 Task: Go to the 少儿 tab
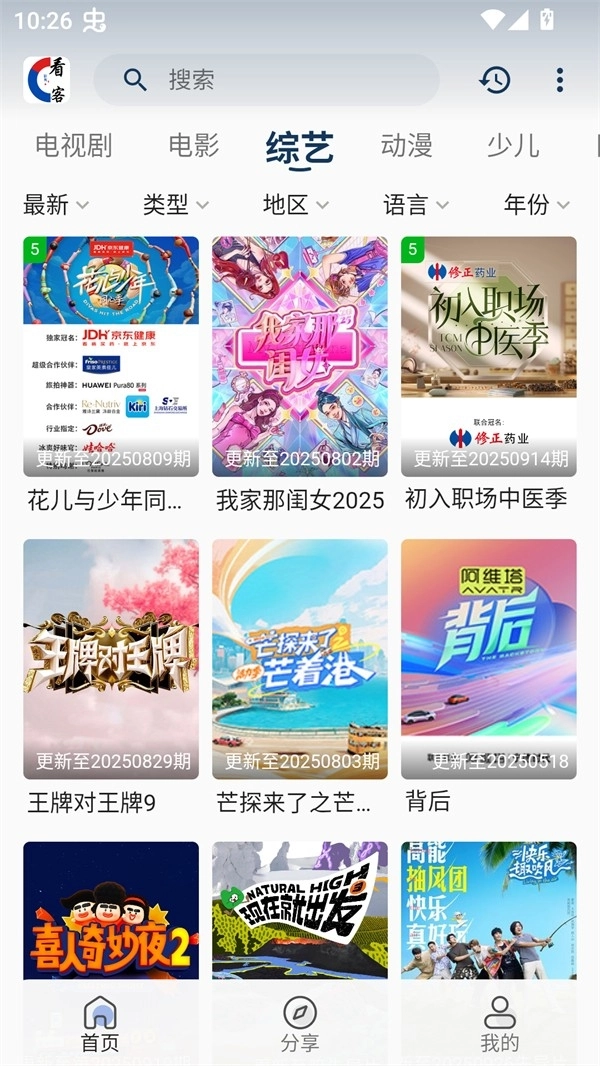pos(513,146)
